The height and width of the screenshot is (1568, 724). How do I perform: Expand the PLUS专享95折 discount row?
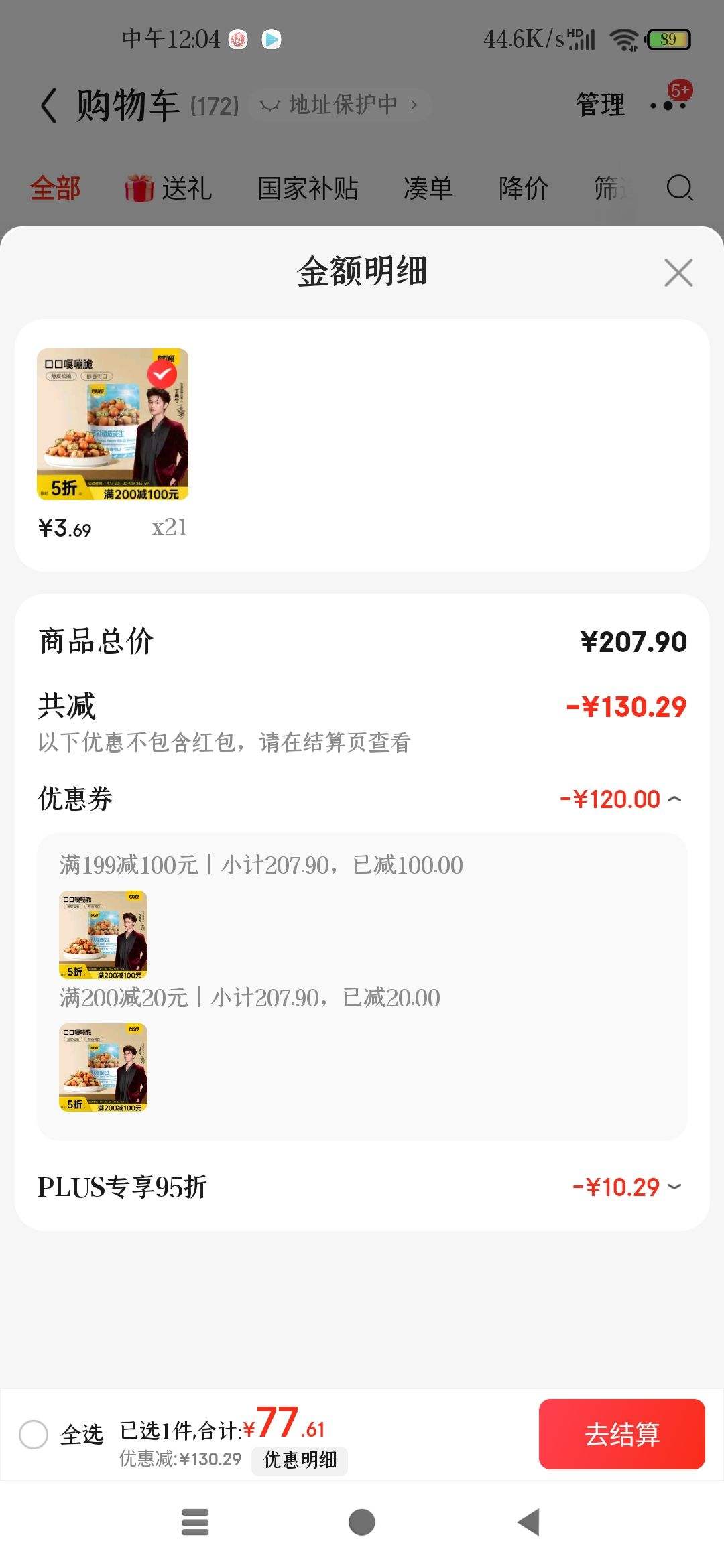click(x=674, y=1187)
